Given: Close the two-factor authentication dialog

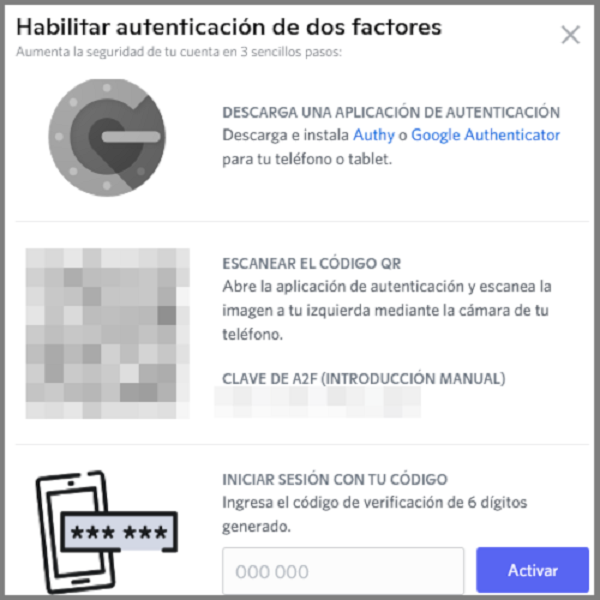Looking at the screenshot, I should tap(570, 35).
